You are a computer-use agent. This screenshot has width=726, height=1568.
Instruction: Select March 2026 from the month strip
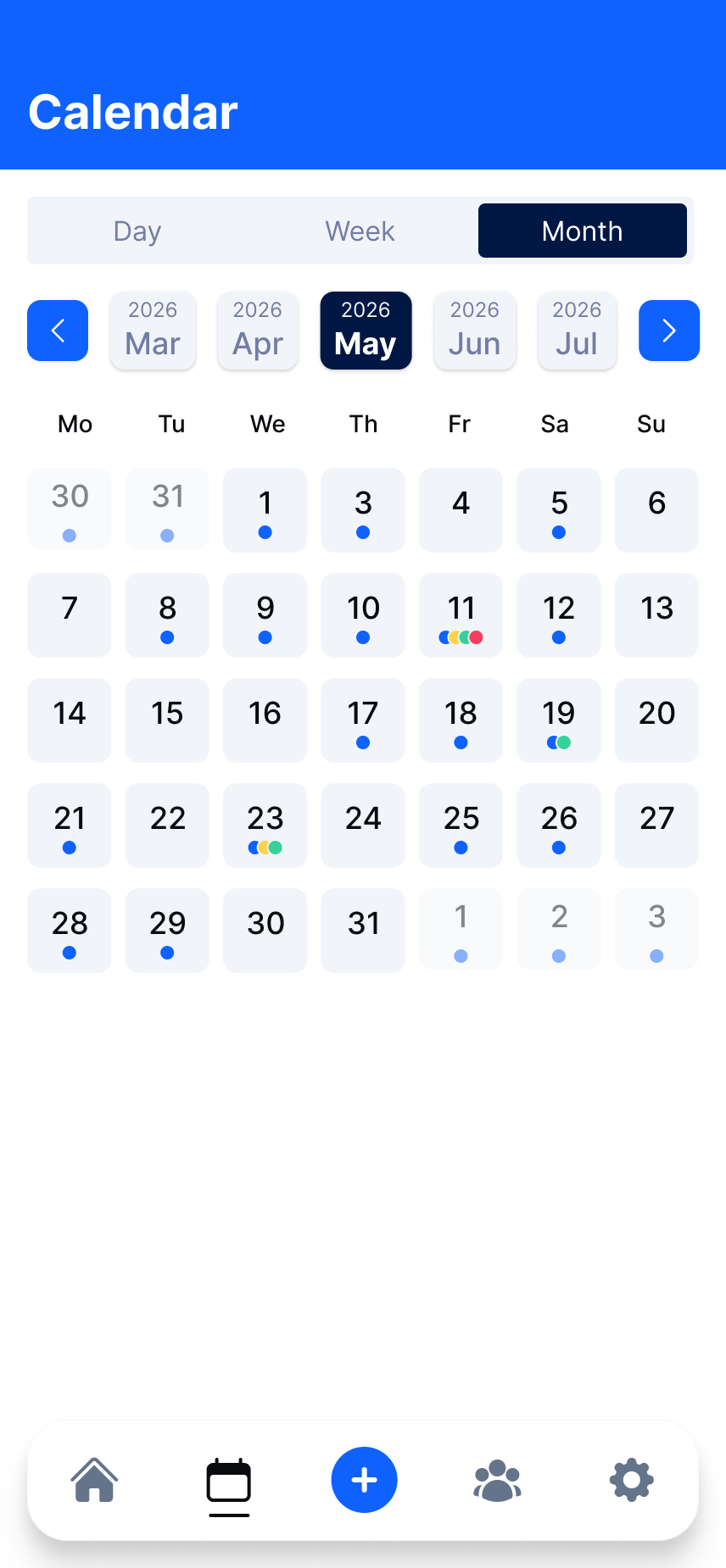(153, 331)
